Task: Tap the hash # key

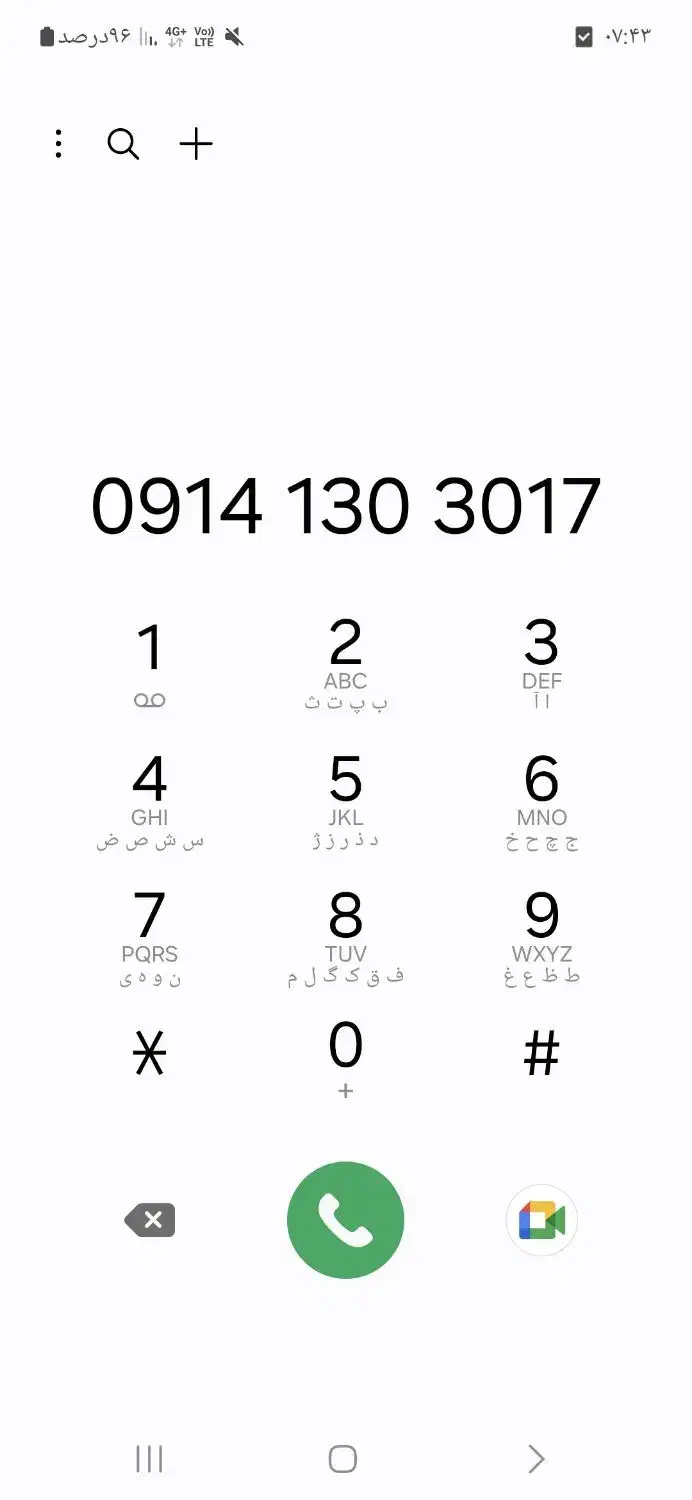Action: point(541,1054)
